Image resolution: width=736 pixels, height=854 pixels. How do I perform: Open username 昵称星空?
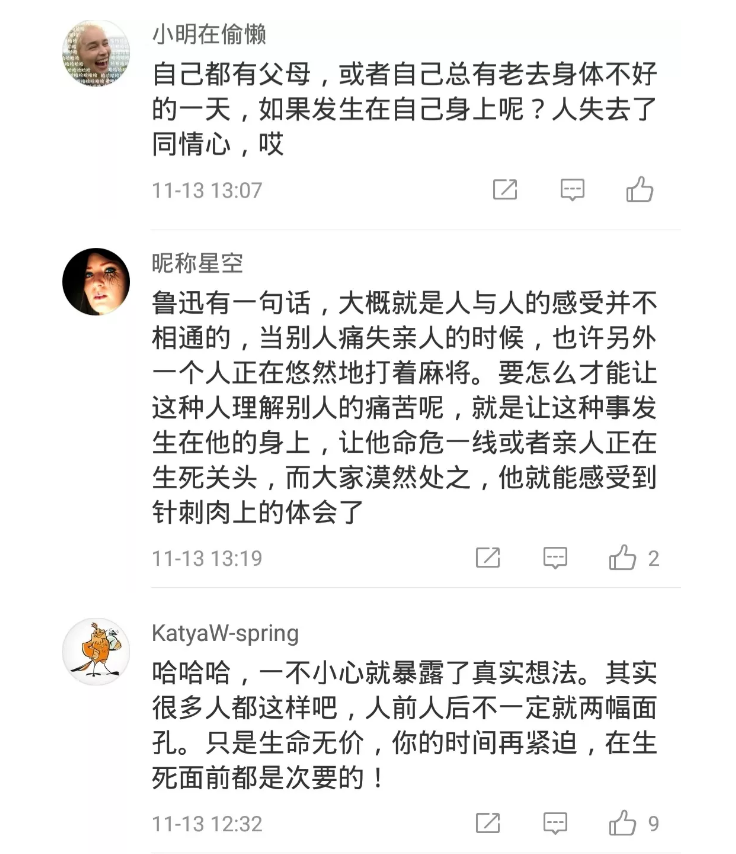tap(197, 264)
